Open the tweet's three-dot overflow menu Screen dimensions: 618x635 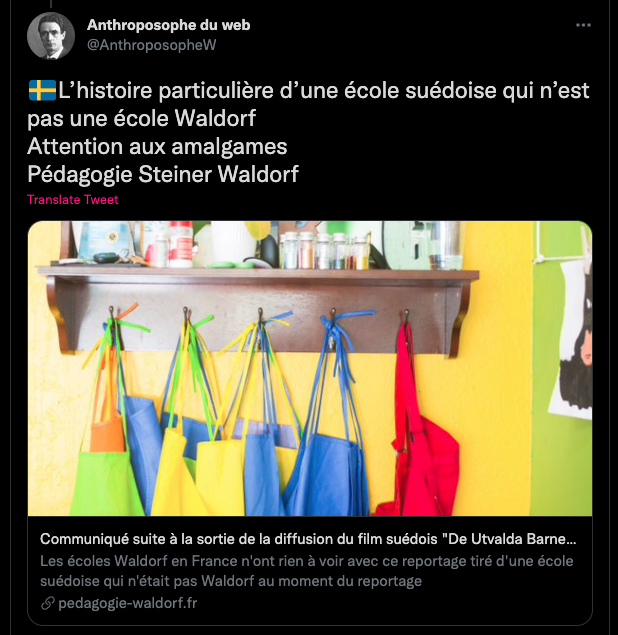tap(583, 24)
